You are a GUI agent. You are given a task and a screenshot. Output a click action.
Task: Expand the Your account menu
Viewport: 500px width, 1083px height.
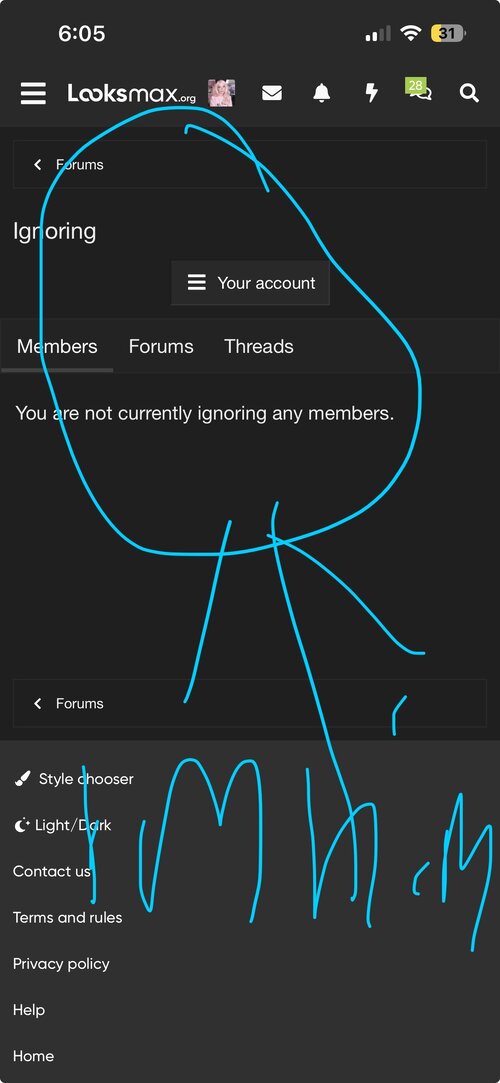coord(251,283)
